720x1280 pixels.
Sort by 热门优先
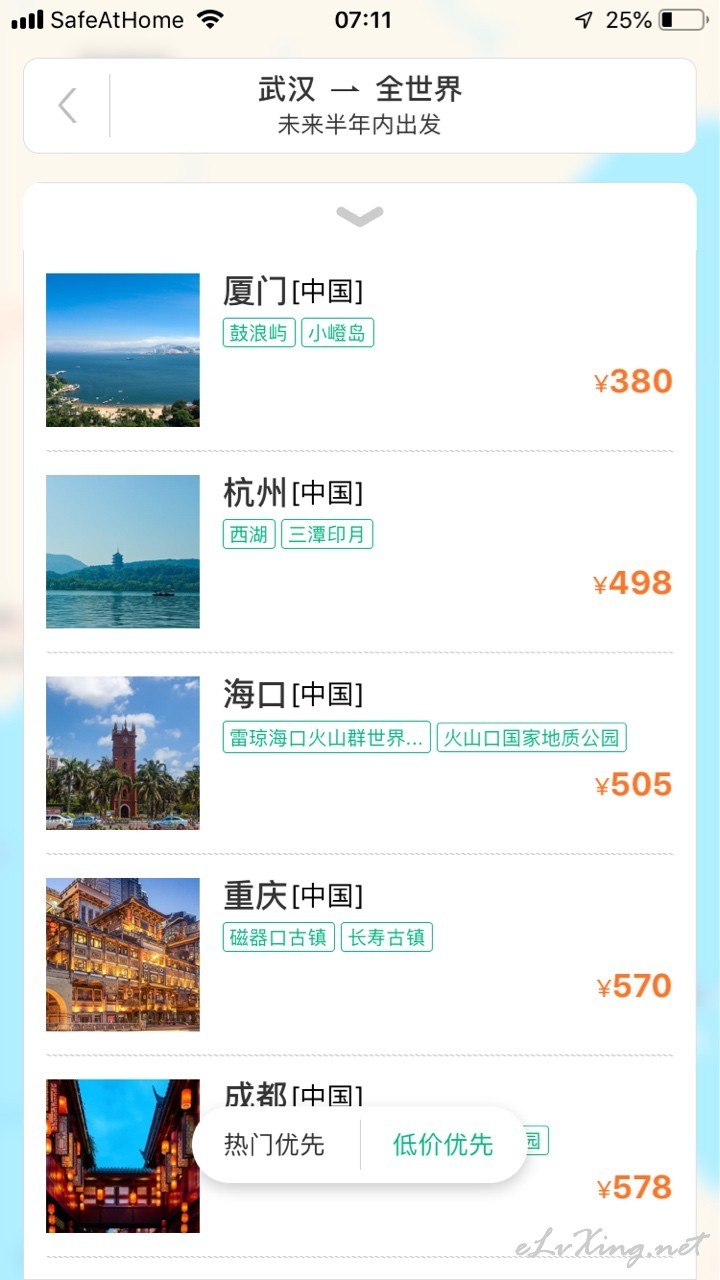(275, 1145)
